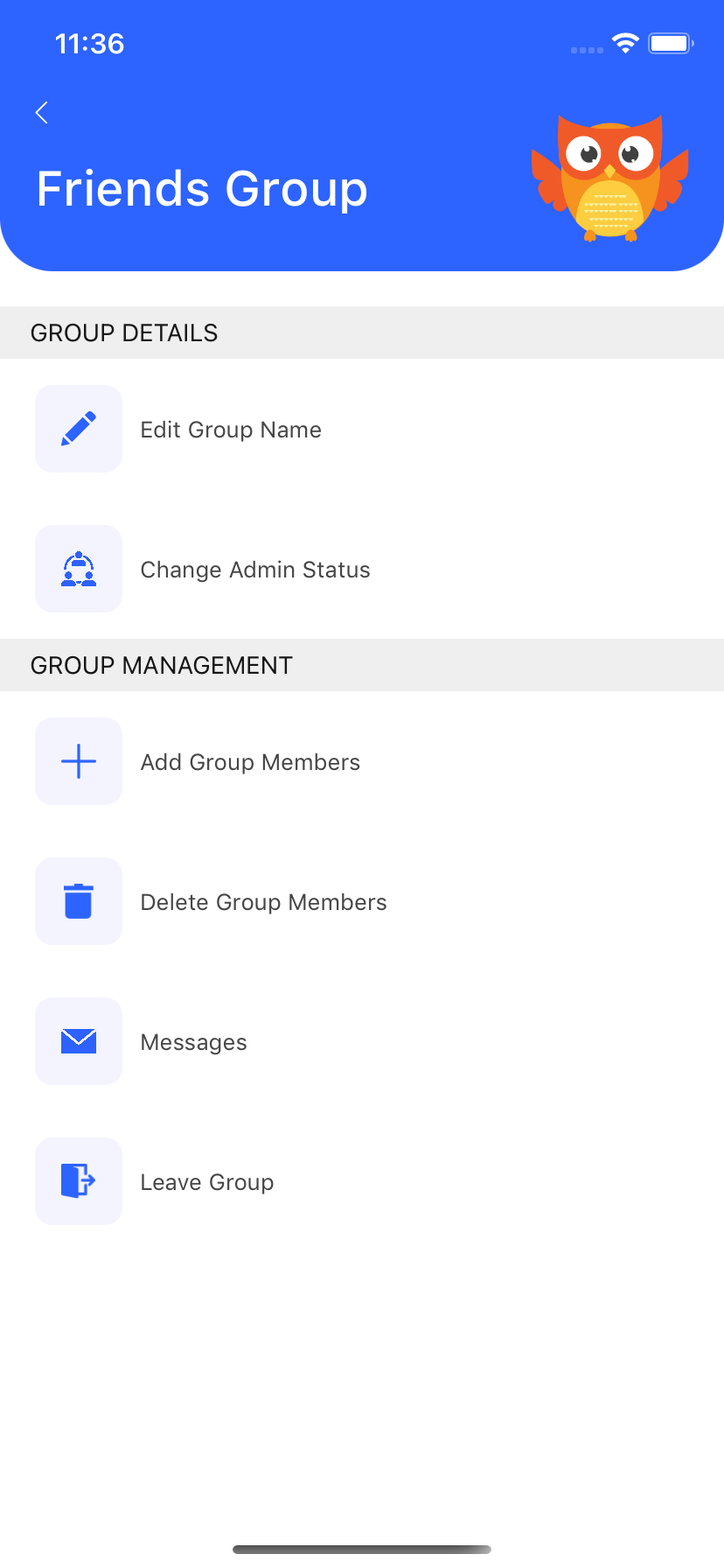This screenshot has height=1568, width=724.
Task: Open Change Admin Status
Action: (362, 569)
